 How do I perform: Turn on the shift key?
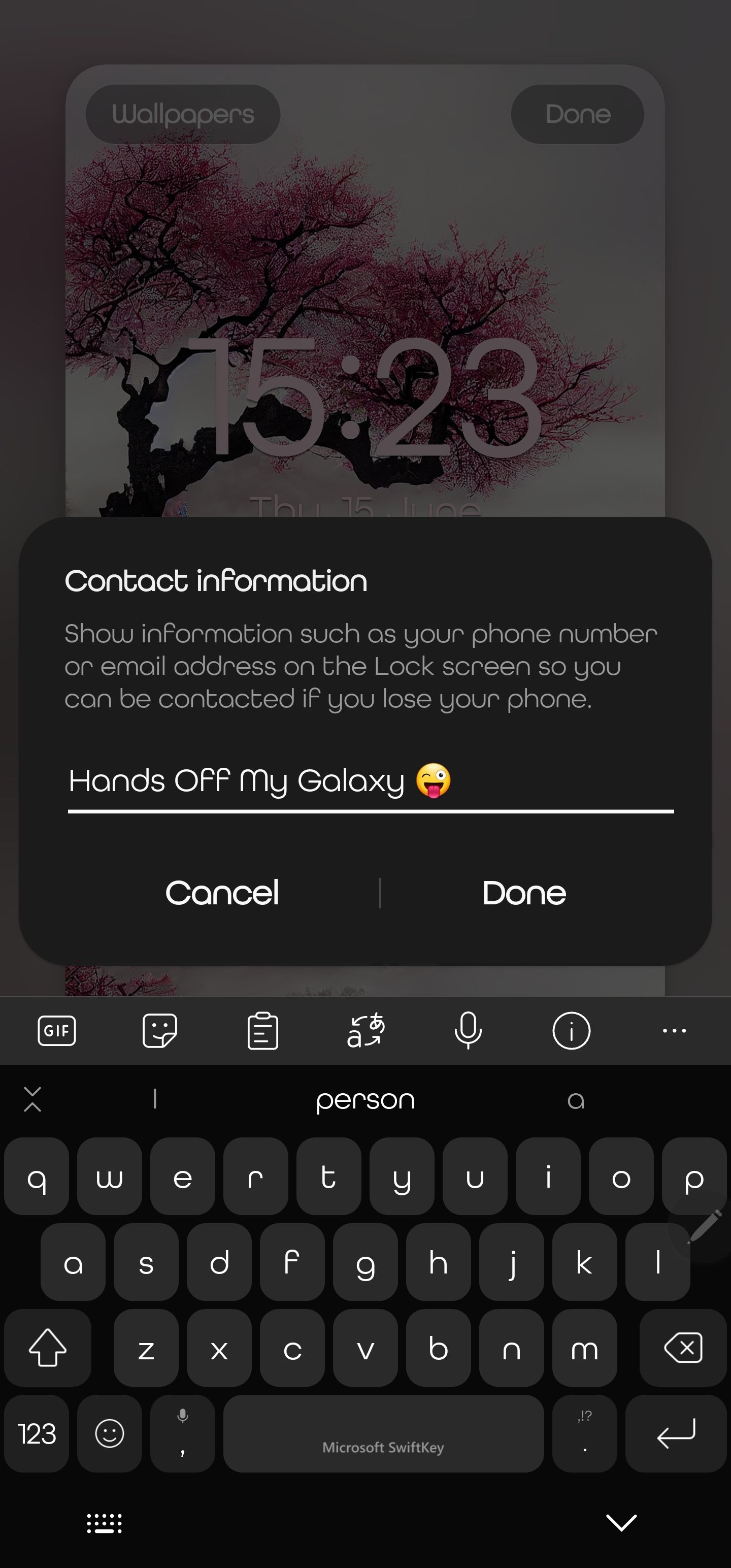[x=48, y=1348]
